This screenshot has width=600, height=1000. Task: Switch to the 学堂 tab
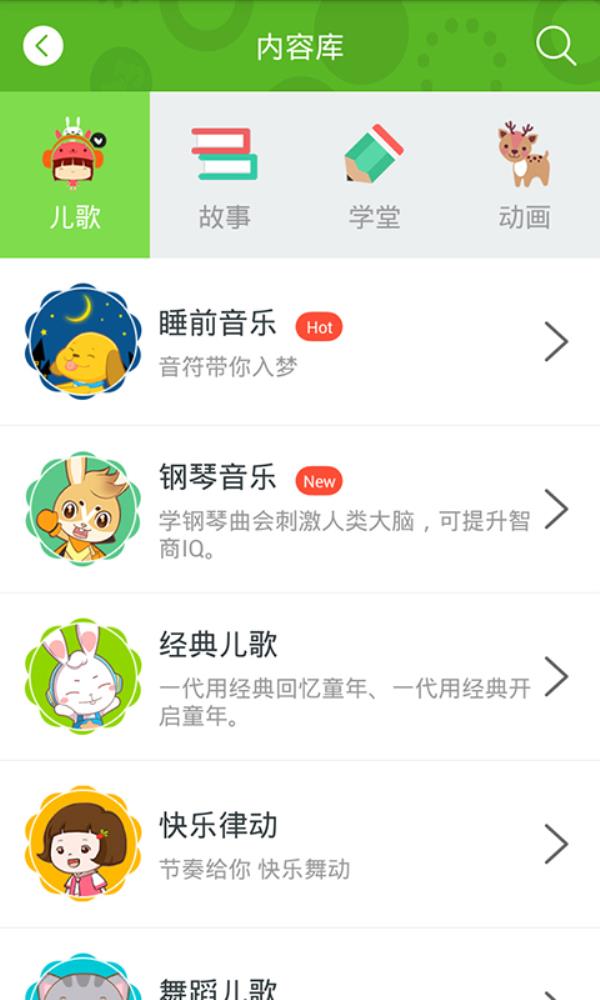coord(375,175)
